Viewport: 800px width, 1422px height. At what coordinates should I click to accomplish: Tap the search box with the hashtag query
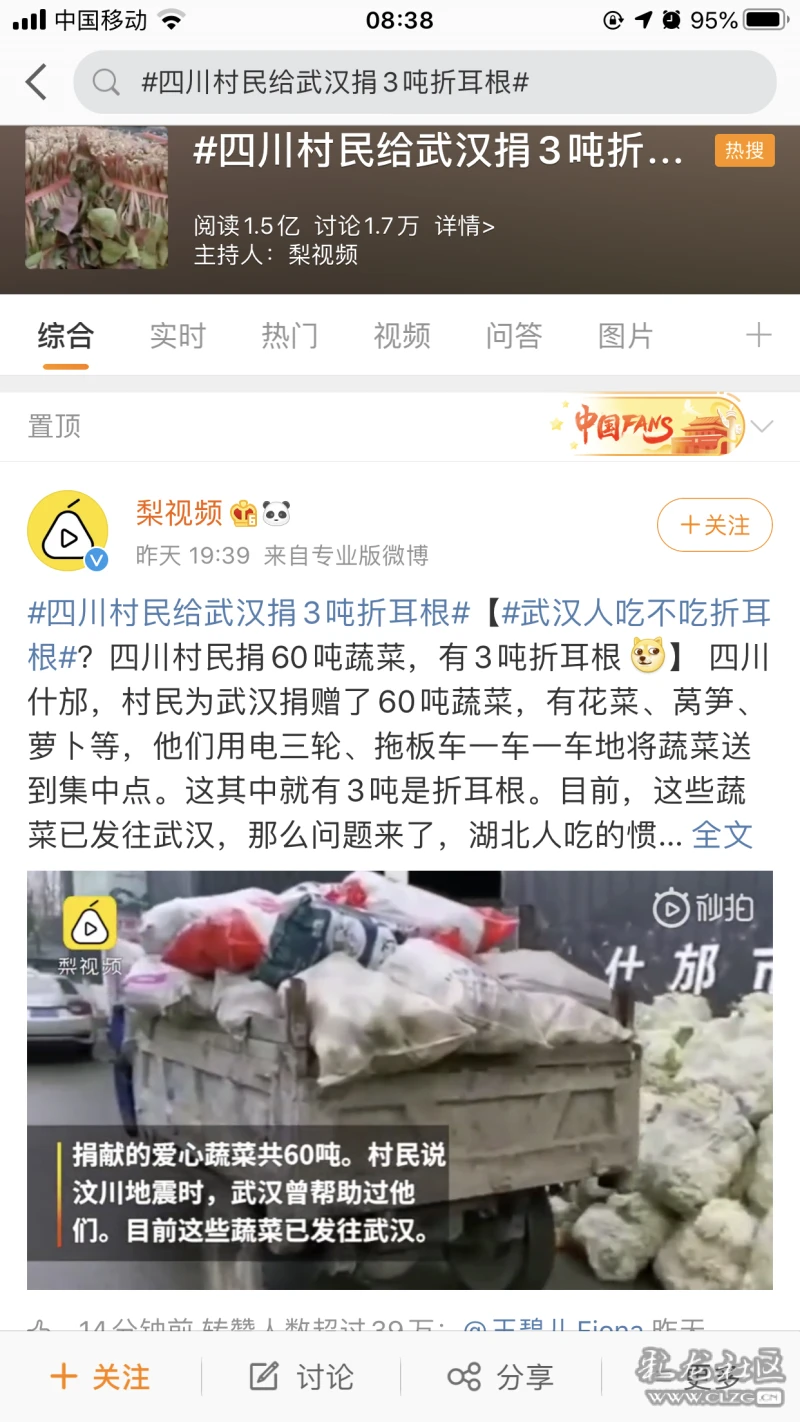425,82
